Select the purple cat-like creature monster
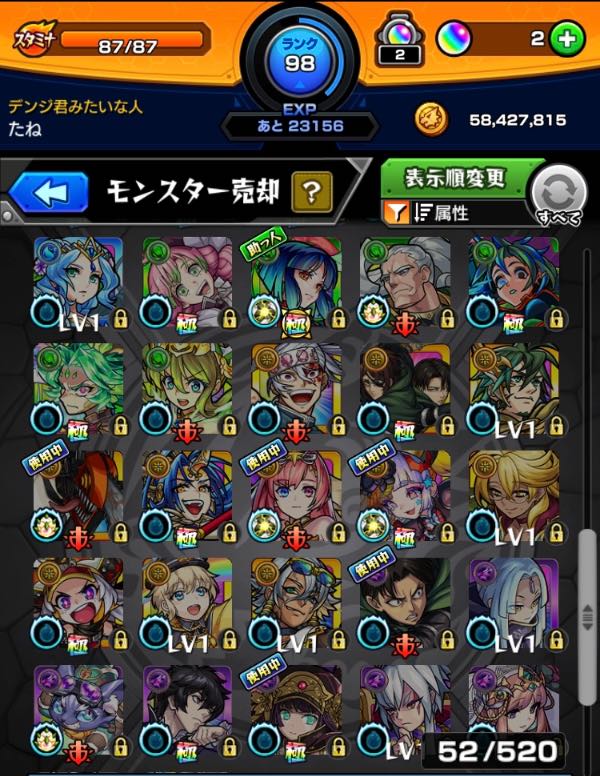The image size is (600, 776). [x=78, y=710]
